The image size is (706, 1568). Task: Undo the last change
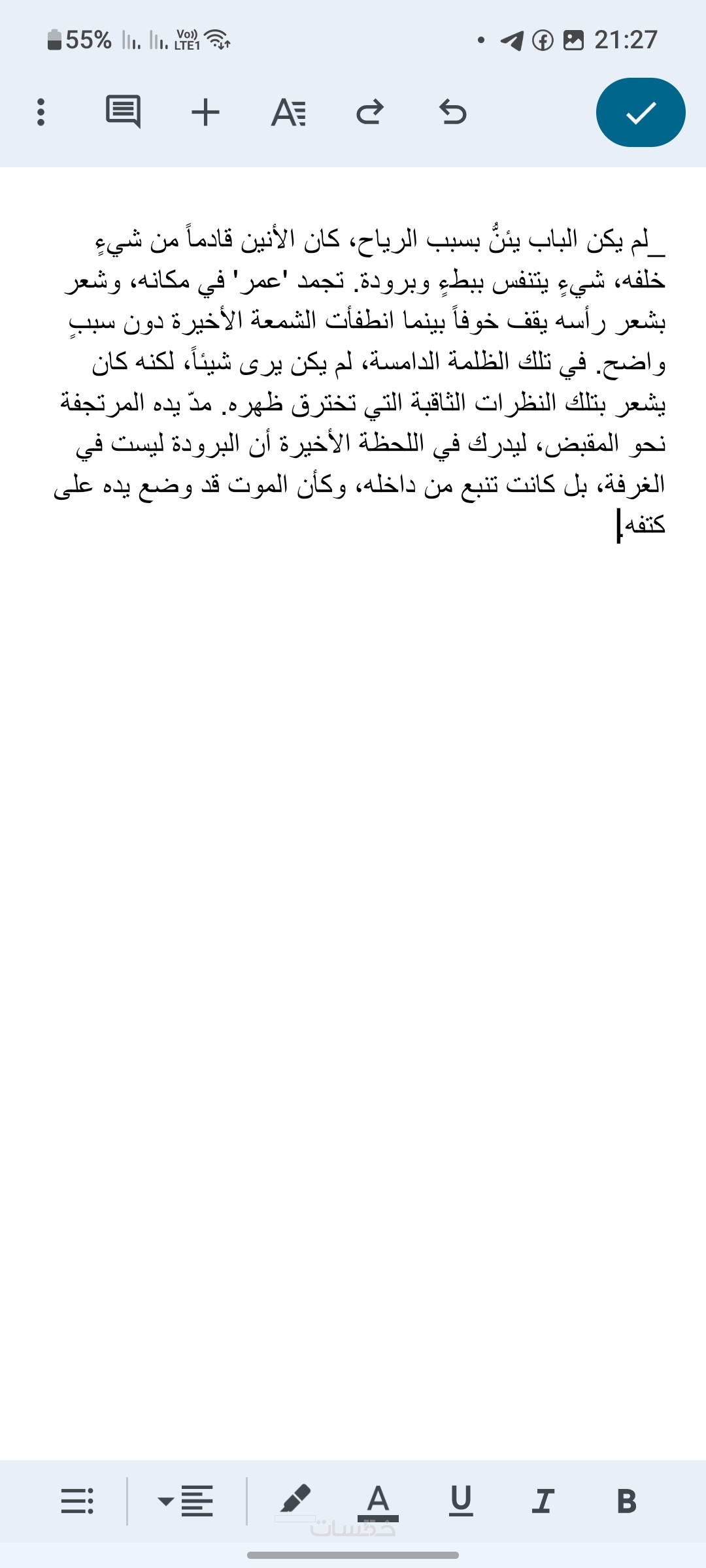[x=452, y=112]
